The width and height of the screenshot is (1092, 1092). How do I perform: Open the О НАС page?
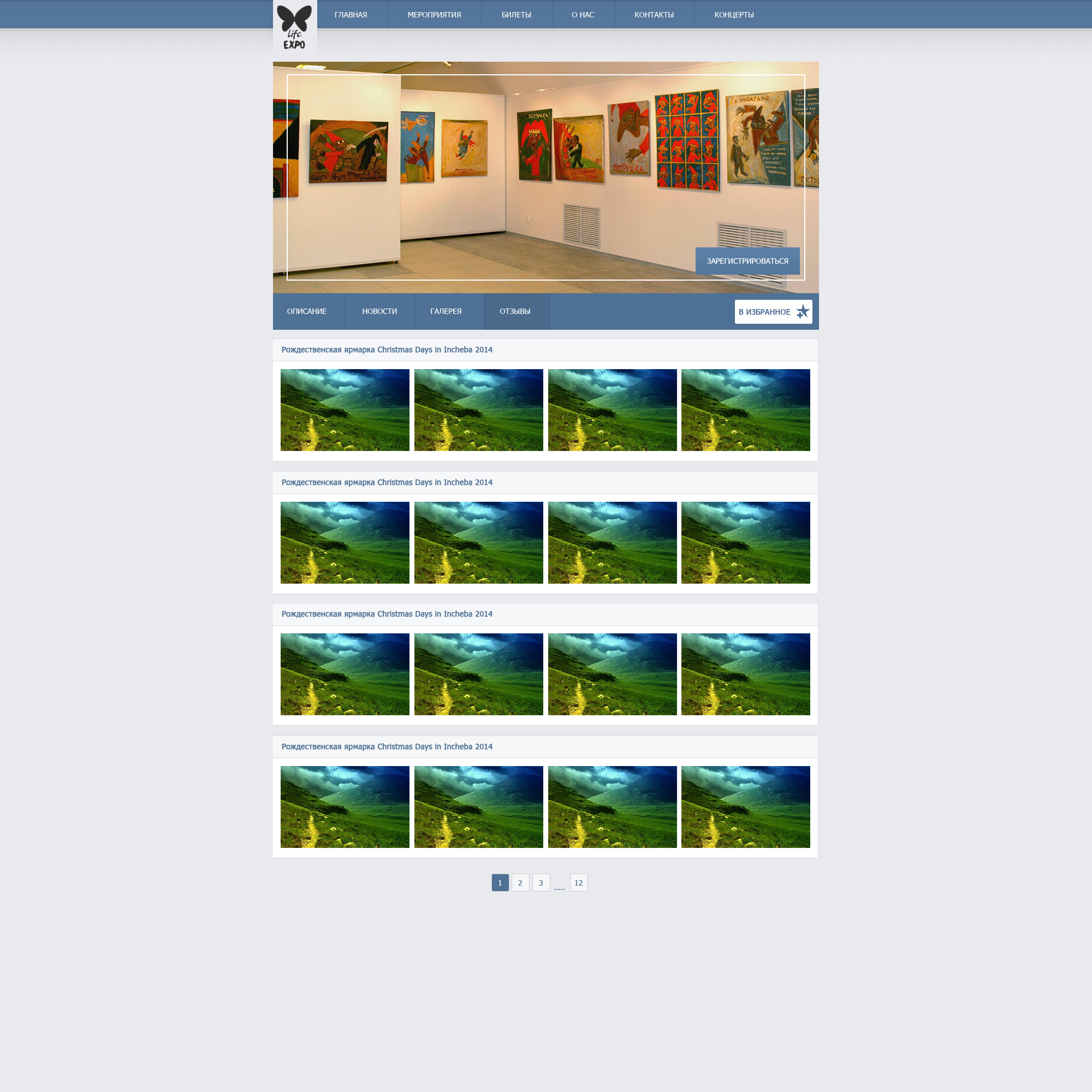[x=583, y=15]
